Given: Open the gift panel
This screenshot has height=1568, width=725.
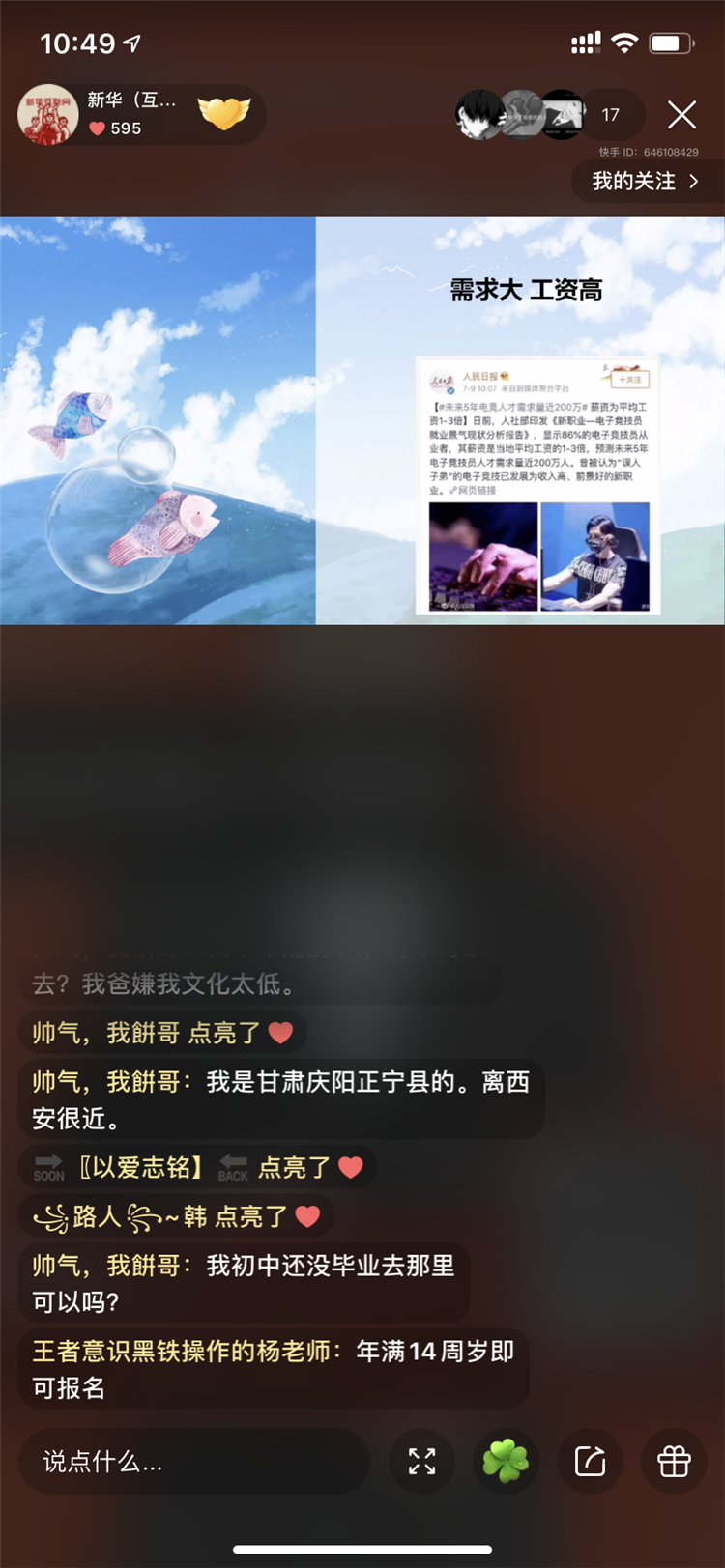Looking at the screenshot, I should tap(674, 1462).
